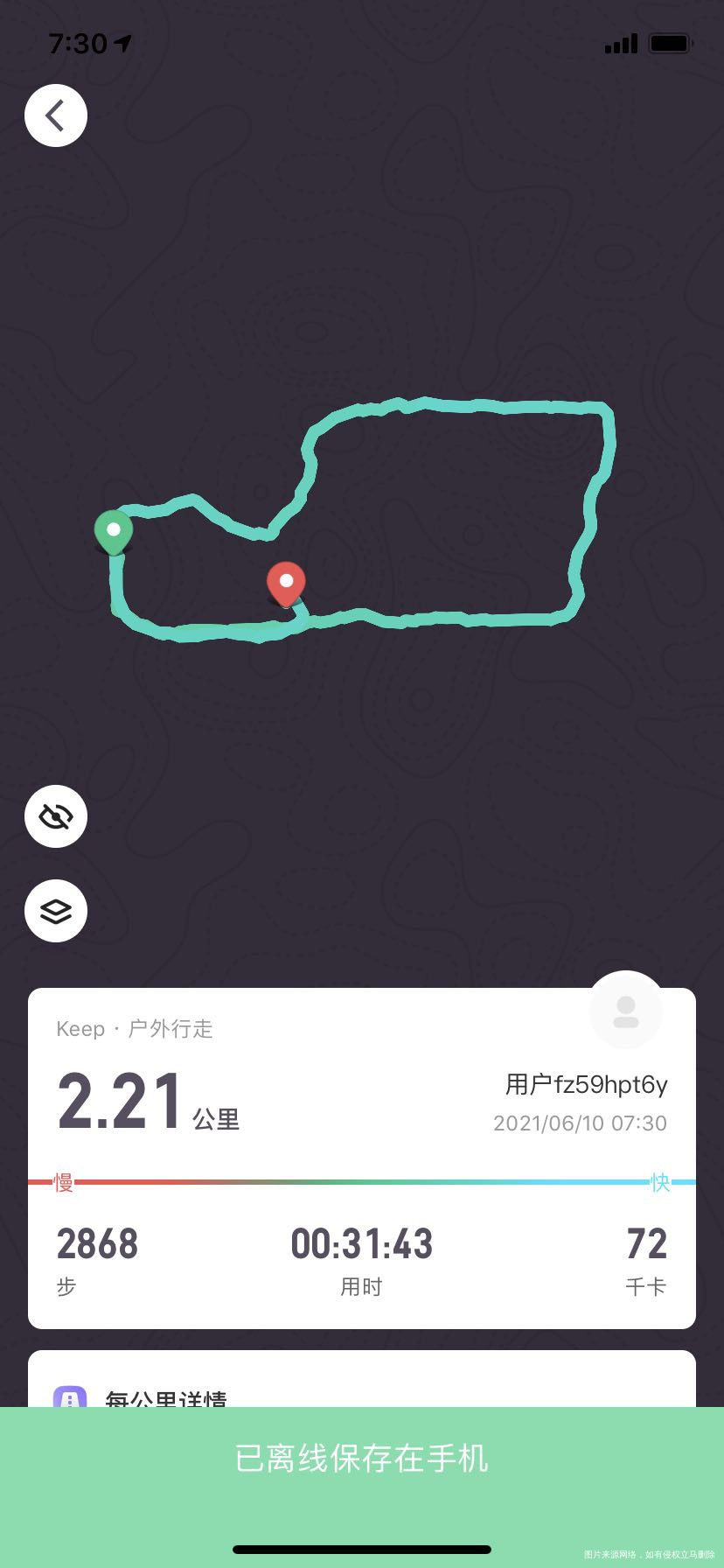The image size is (724, 1568).
Task: Tap the 2.21 公里 distance value
Action: 145,1102
